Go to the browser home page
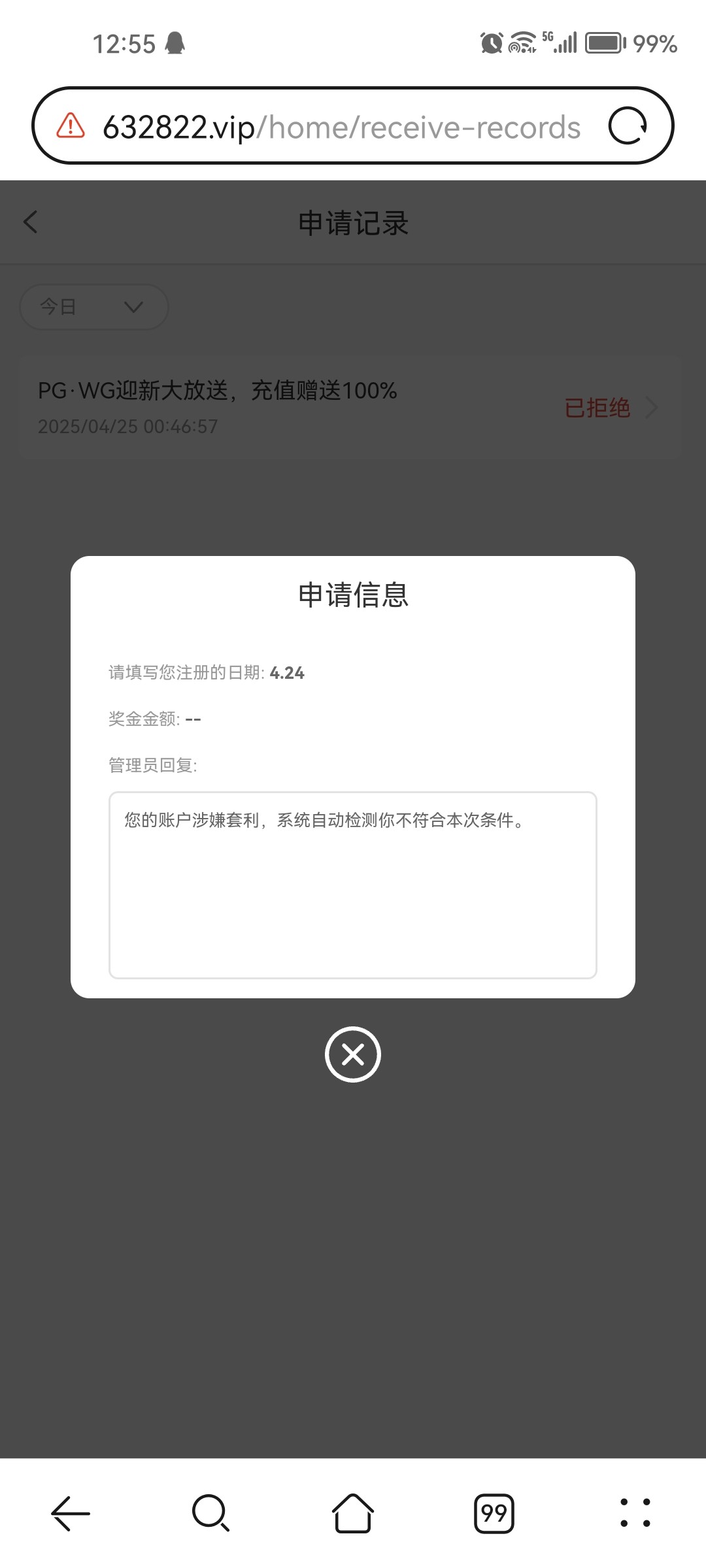This screenshot has width=706, height=1568. click(353, 1513)
